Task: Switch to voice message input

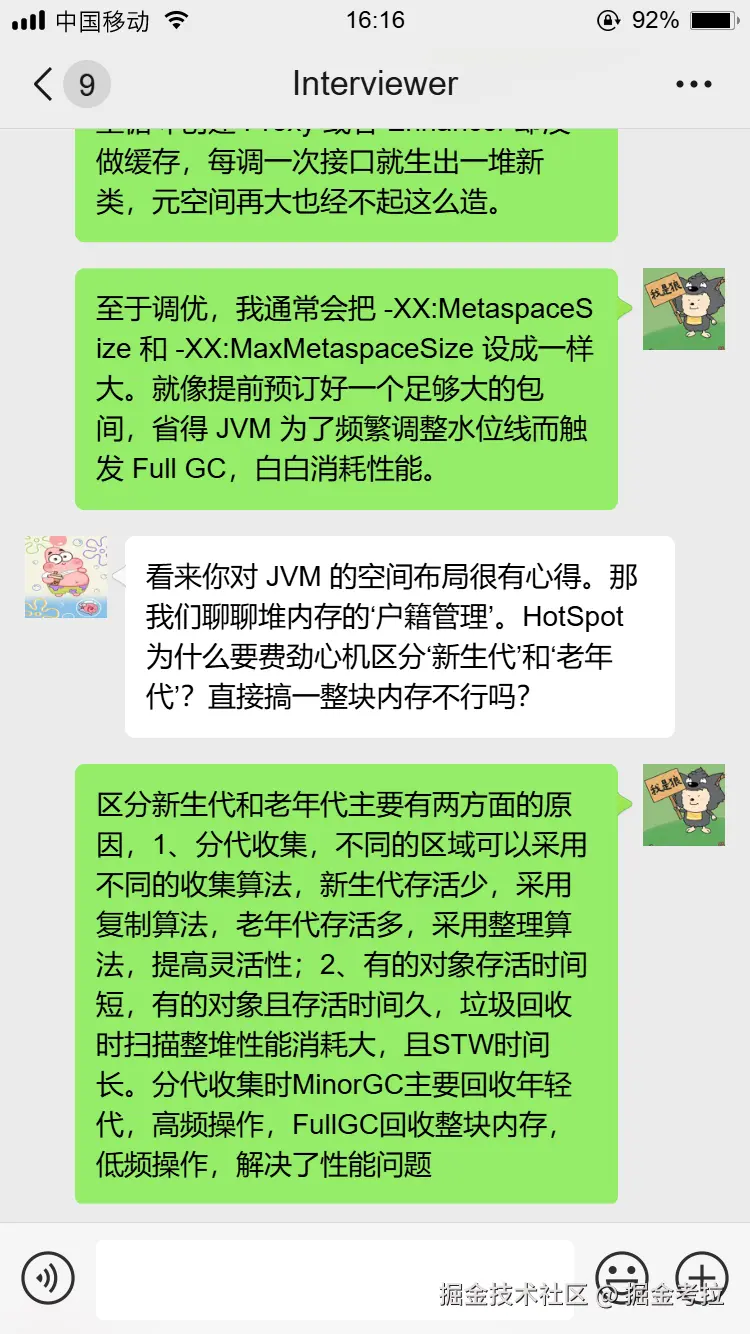Action: coord(48,1278)
